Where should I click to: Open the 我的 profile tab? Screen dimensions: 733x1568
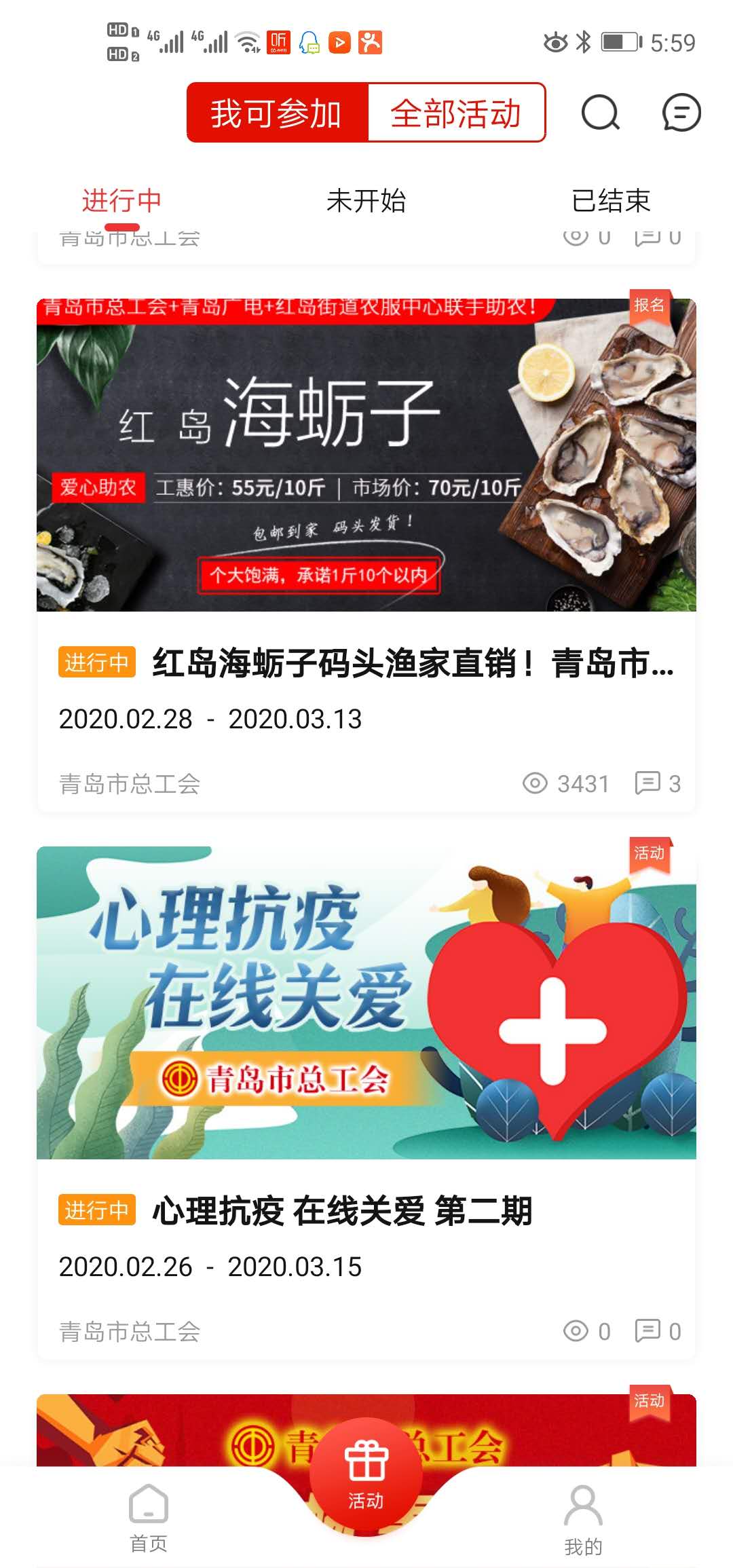[583, 1517]
